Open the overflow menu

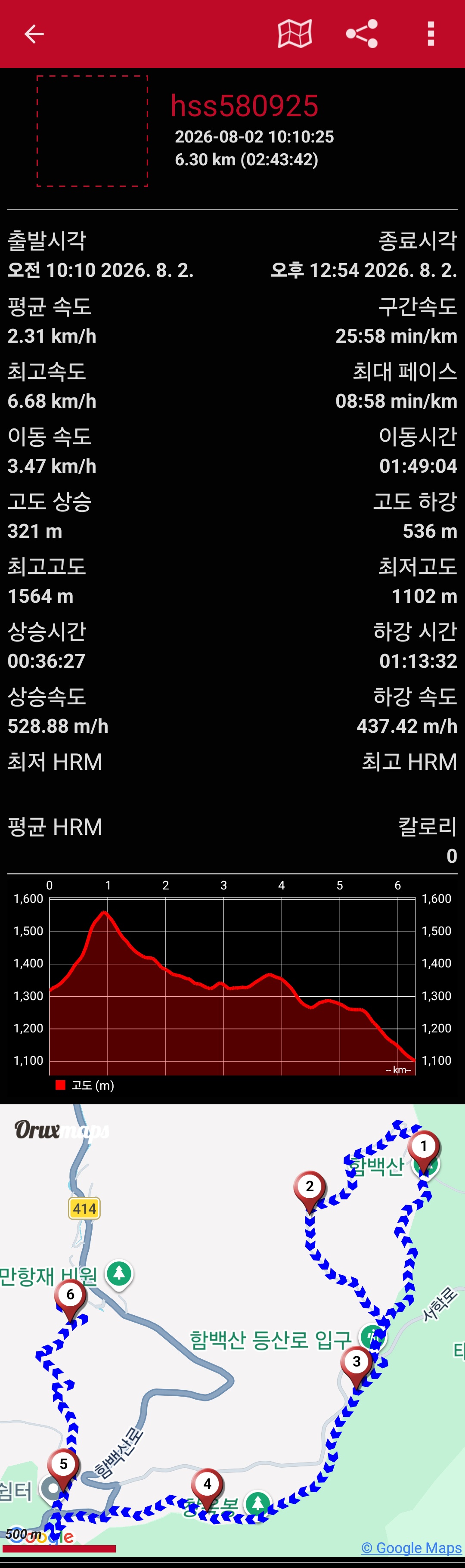click(x=431, y=34)
